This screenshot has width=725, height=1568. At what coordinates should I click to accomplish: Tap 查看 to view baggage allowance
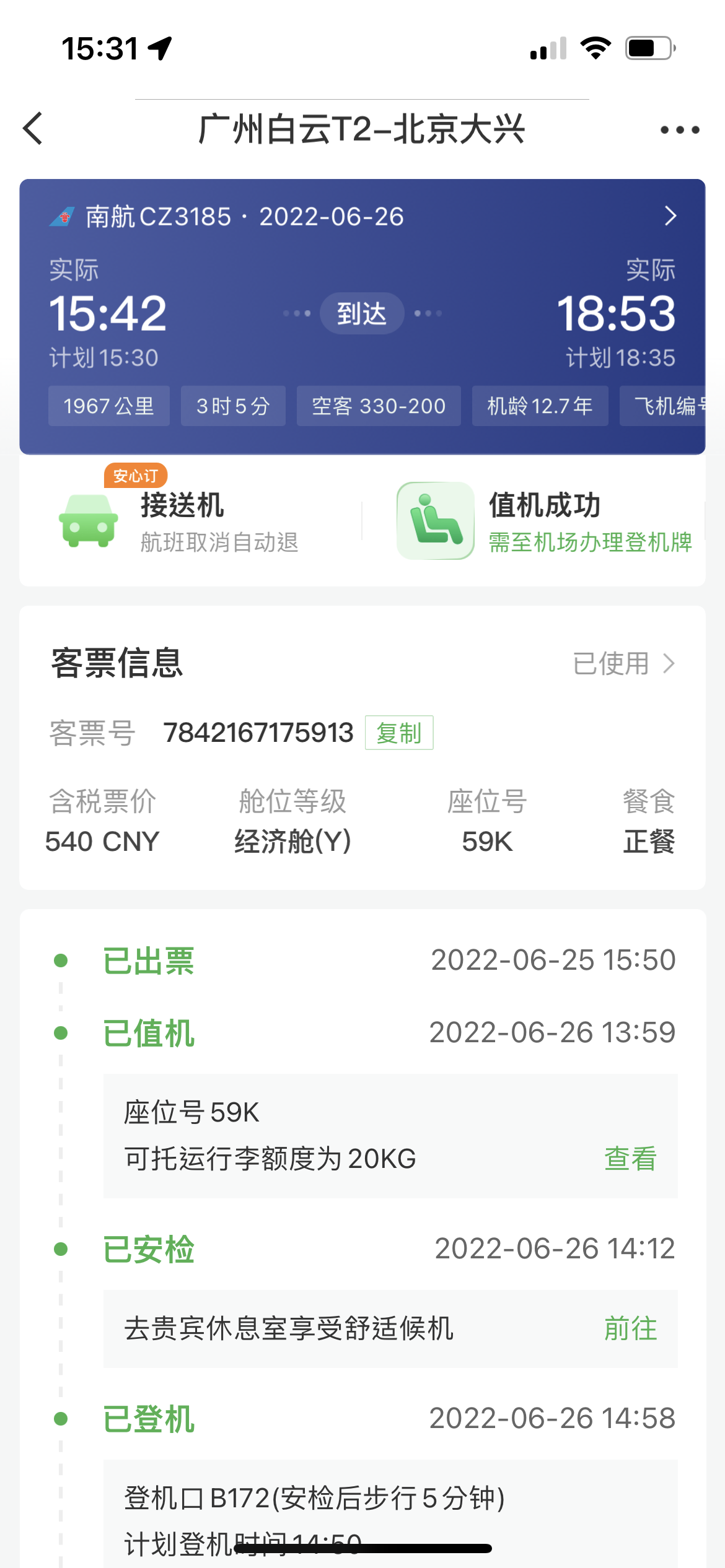(630, 1159)
